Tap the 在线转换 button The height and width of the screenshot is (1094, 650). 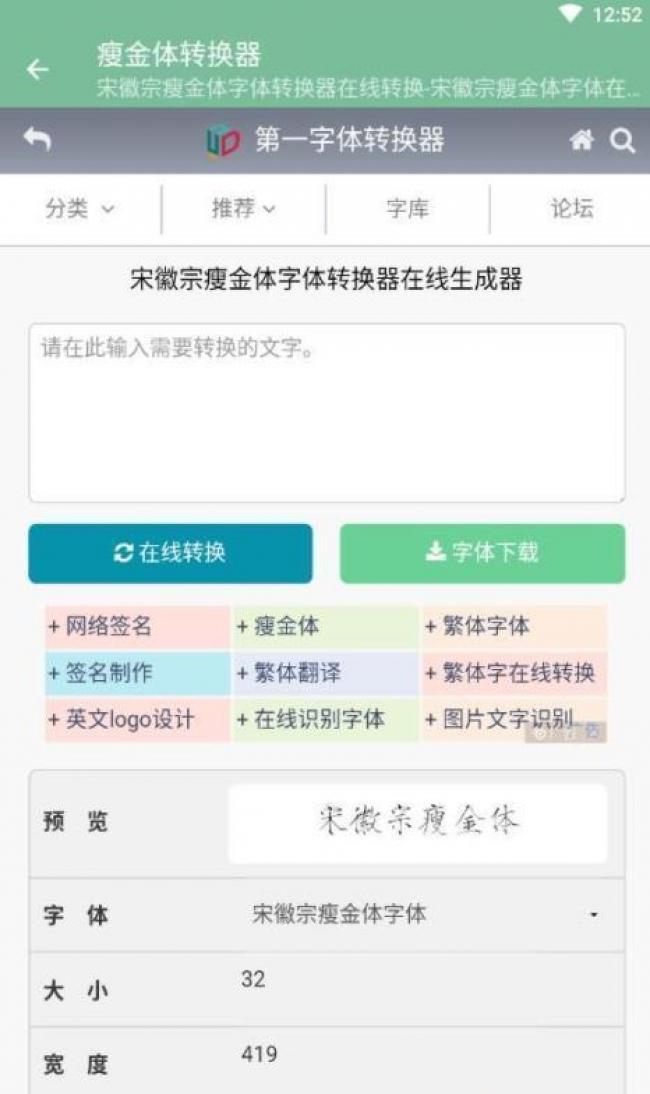(x=170, y=553)
